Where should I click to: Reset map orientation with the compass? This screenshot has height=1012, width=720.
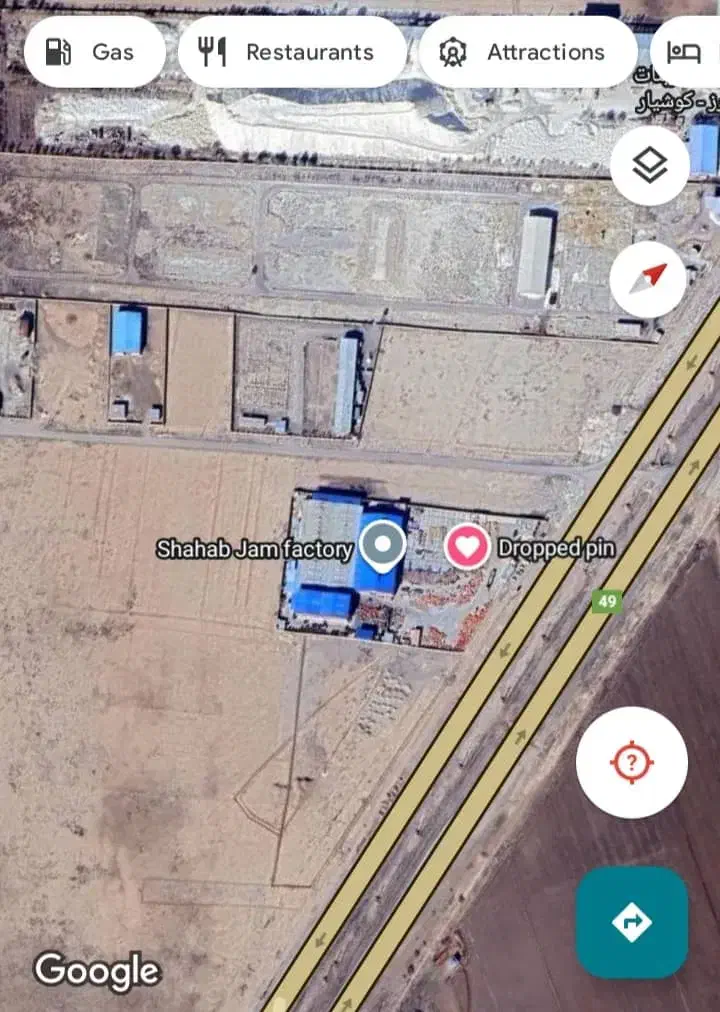coord(648,279)
